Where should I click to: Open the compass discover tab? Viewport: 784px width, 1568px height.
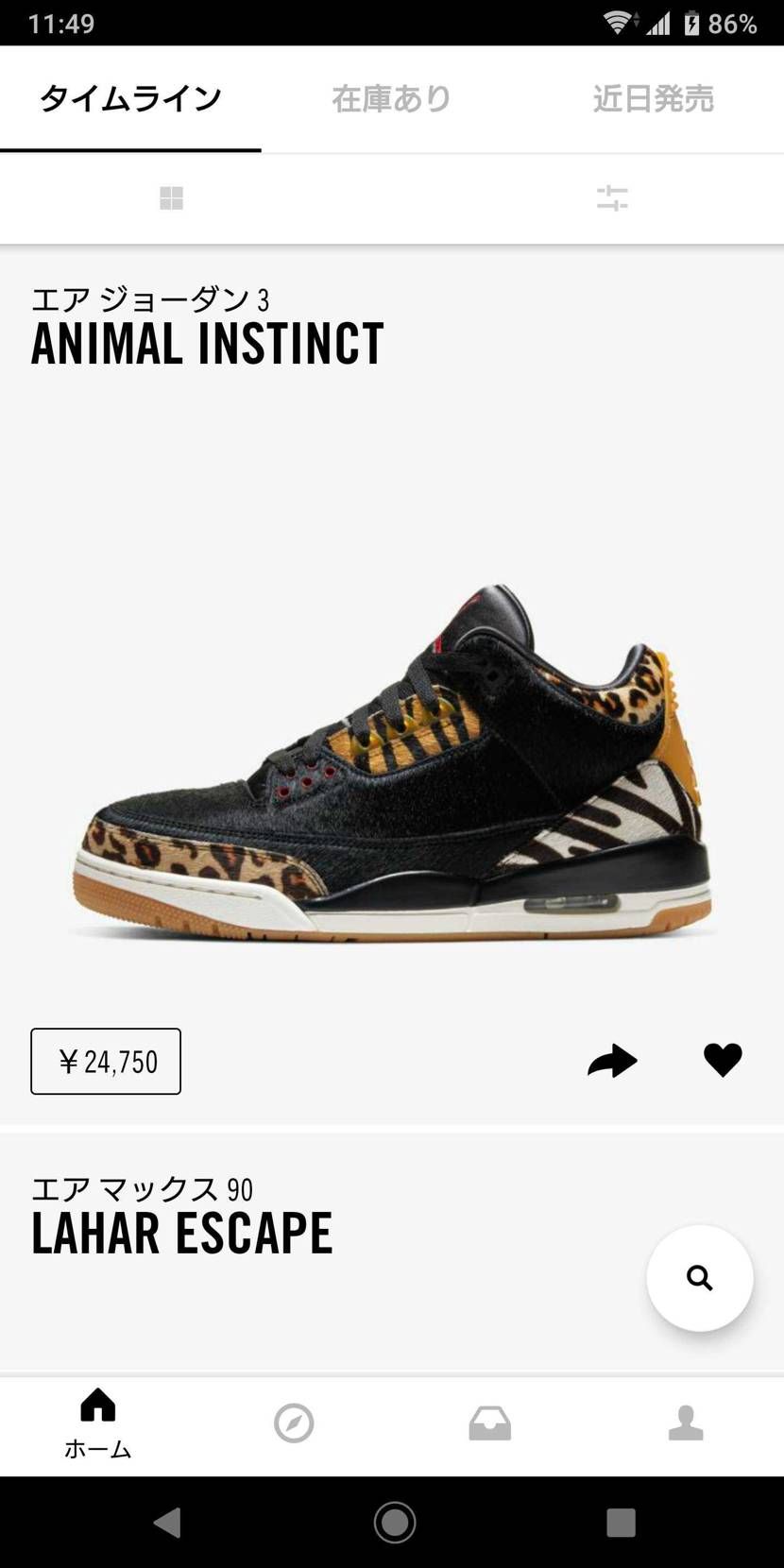point(294,1423)
